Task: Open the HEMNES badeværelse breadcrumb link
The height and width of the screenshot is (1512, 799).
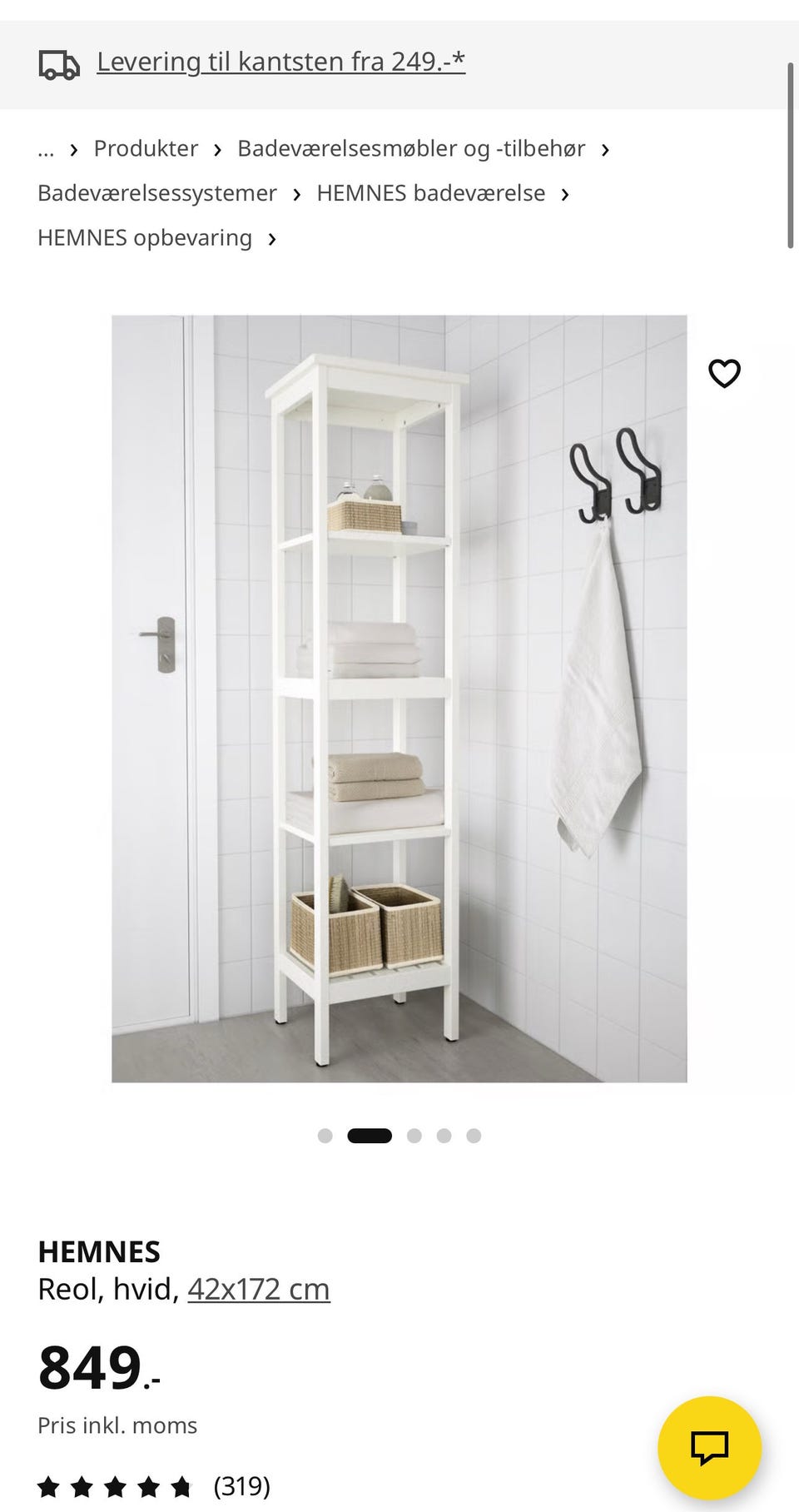Action: coord(430,193)
